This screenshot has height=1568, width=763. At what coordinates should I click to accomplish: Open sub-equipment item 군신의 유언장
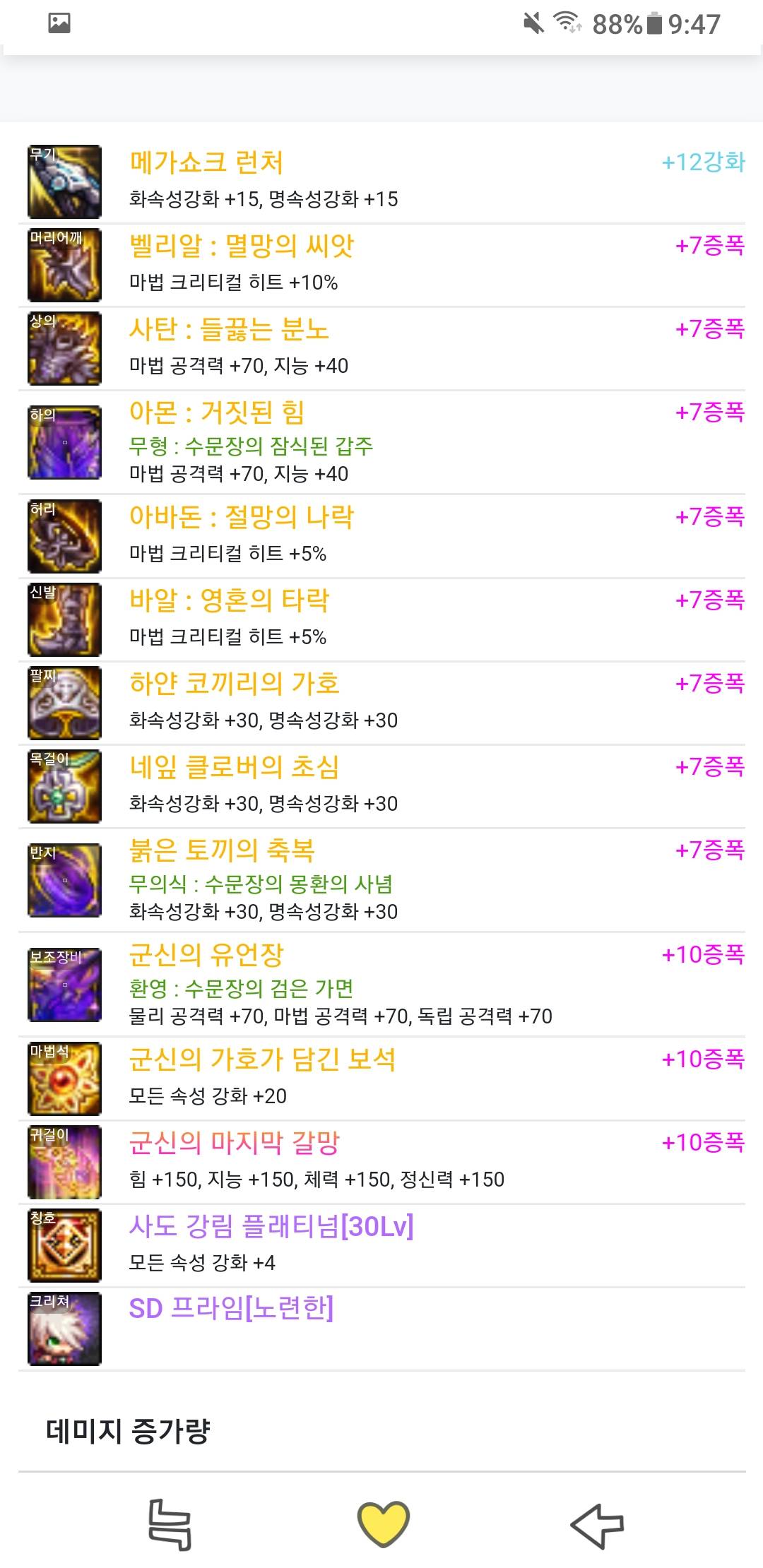tap(206, 955)
